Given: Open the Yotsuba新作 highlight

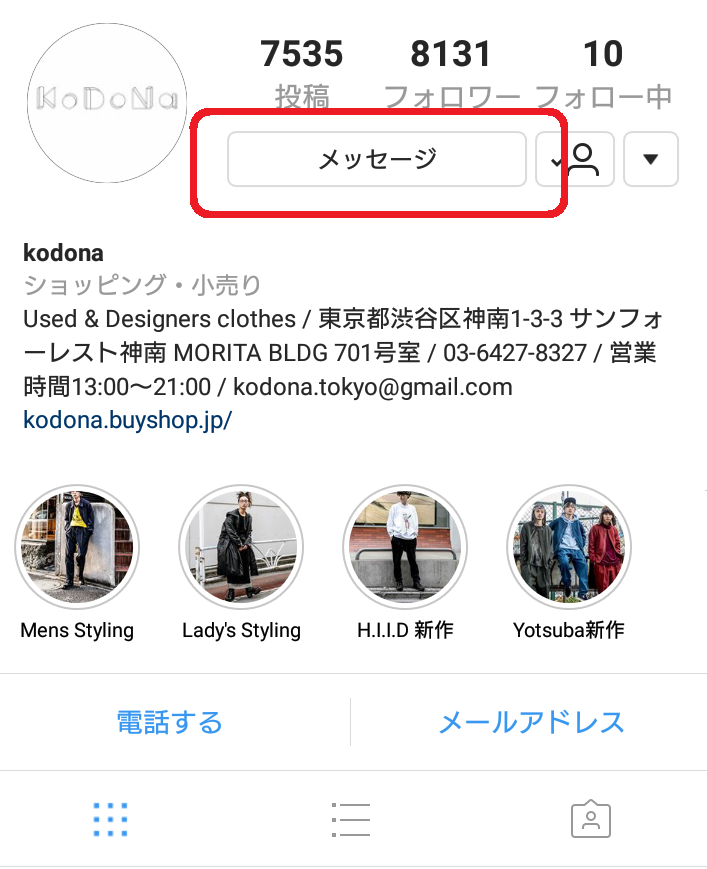Looking at the screenshot, I should point(569,547).
